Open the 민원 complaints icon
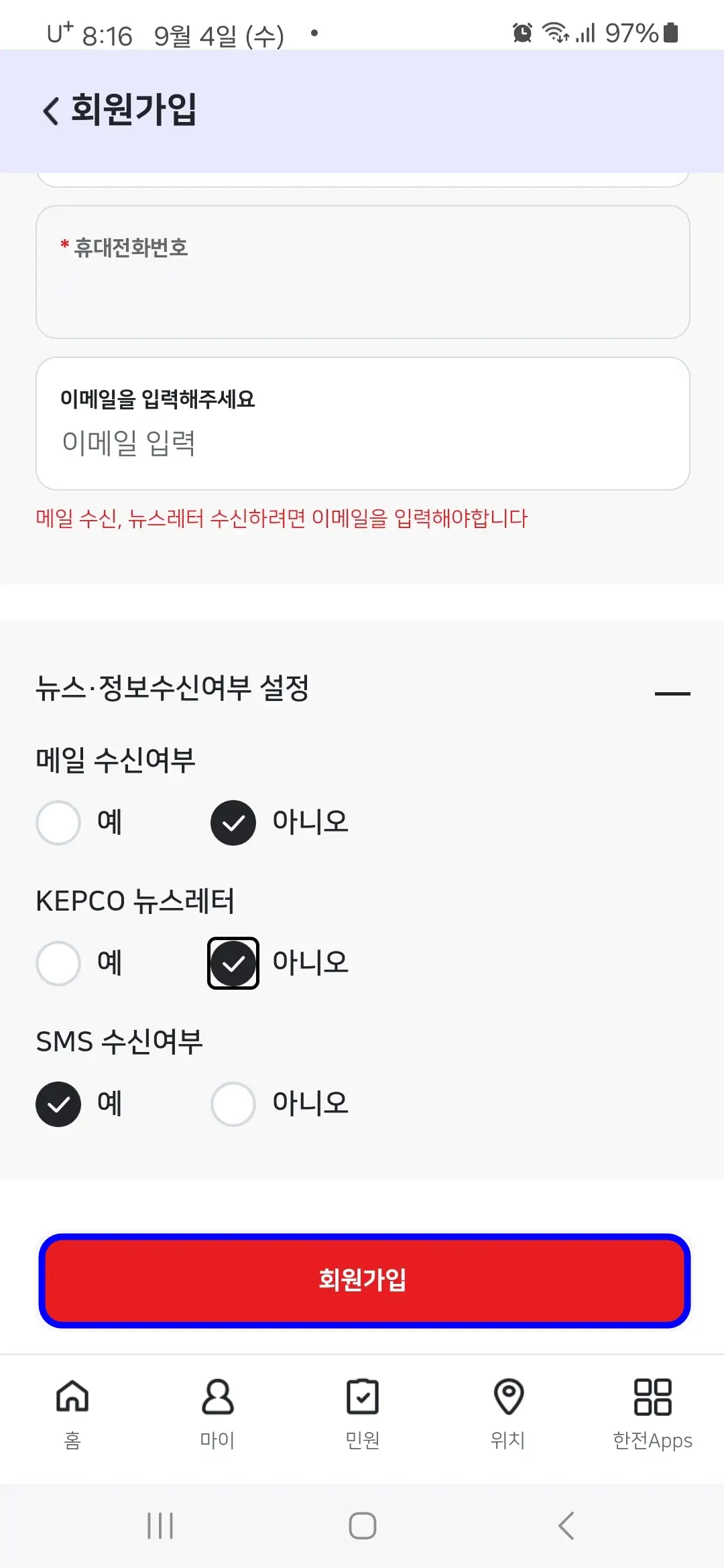Viewport: 724px width, 1568px height. (362, 1399)
